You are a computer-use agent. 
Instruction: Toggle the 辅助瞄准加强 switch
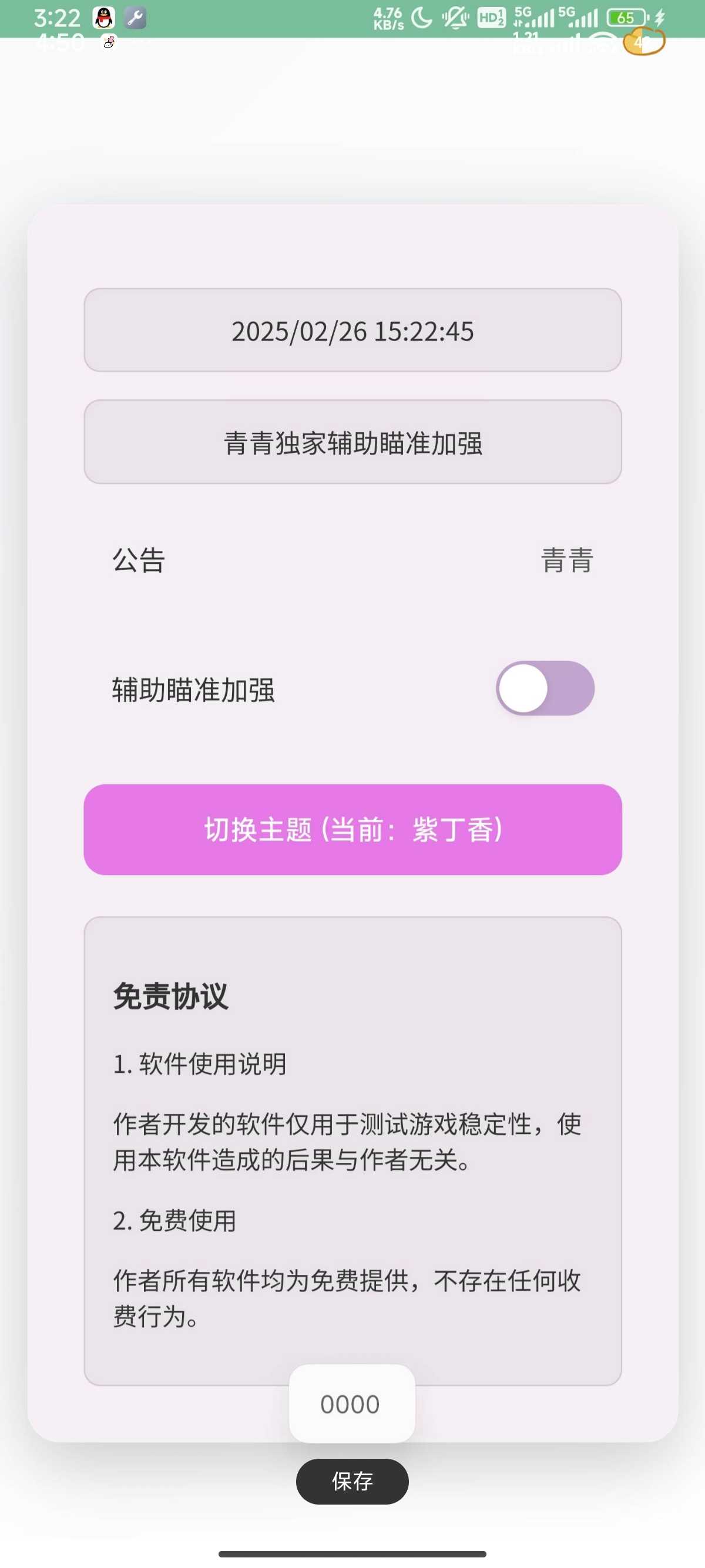coord(545,688)
